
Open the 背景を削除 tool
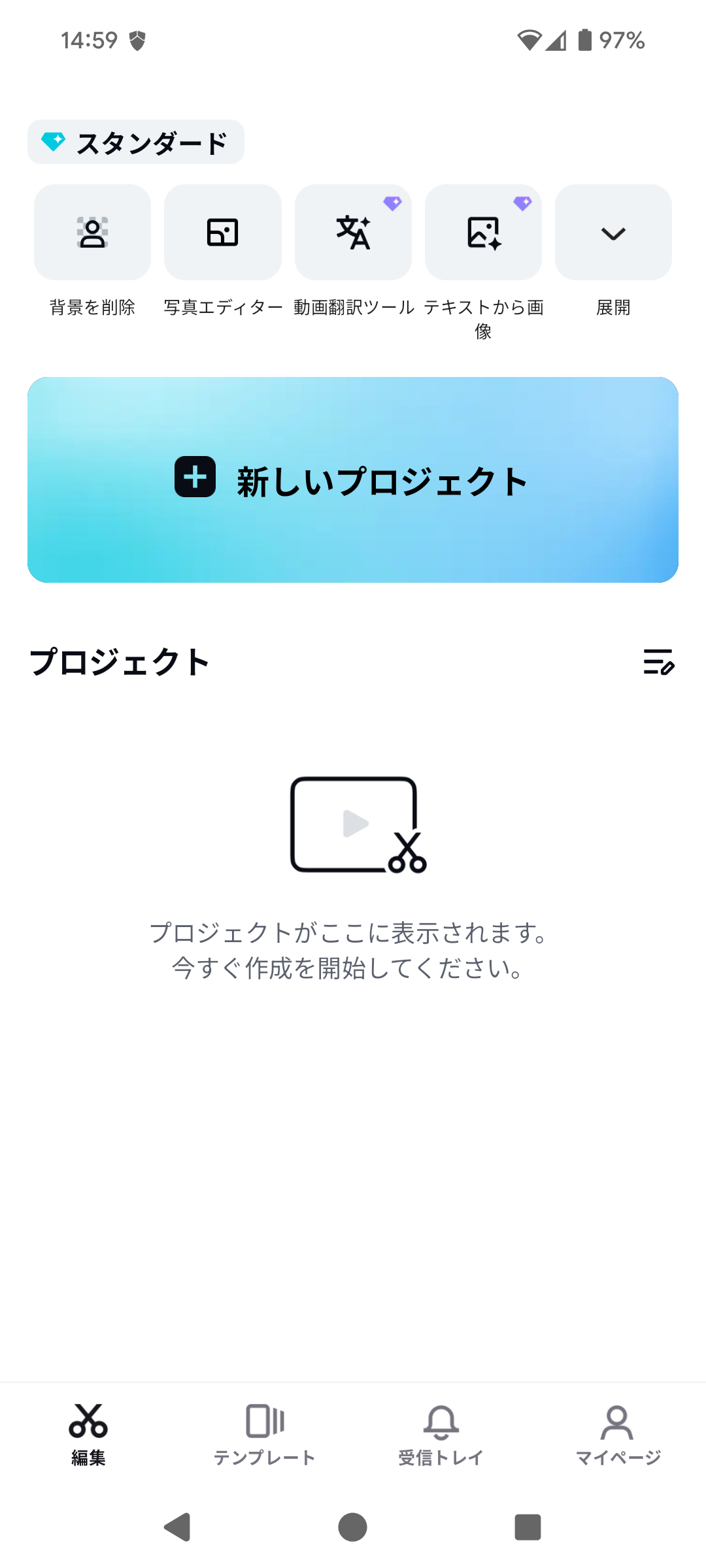pyautogui.click(x=92, y=232)
